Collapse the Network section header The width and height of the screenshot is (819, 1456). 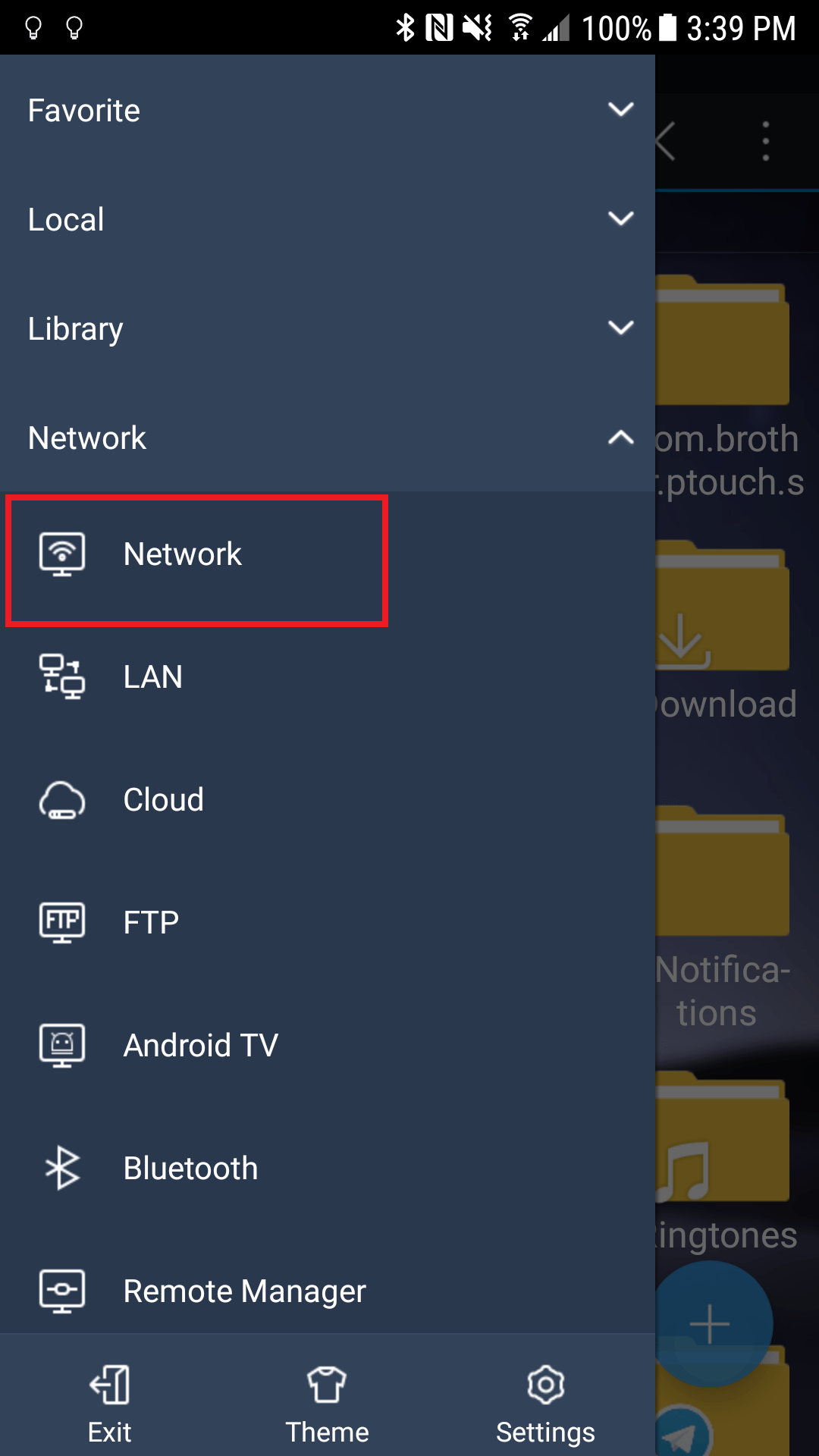tap(328, 438)
